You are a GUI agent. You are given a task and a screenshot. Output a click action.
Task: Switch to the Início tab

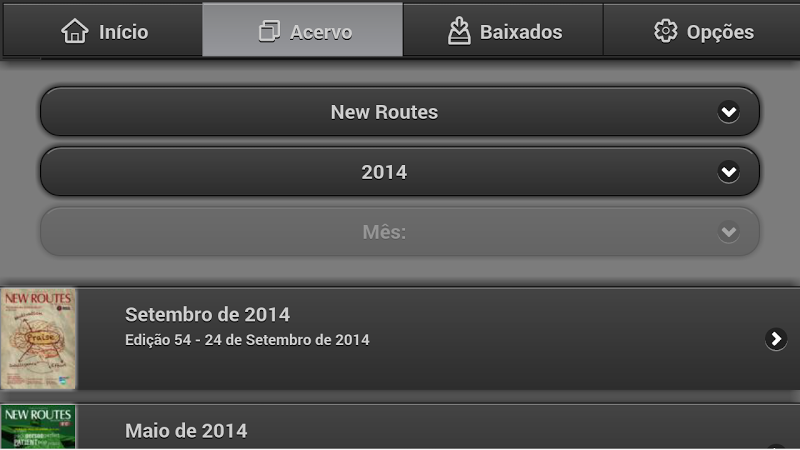103,31
